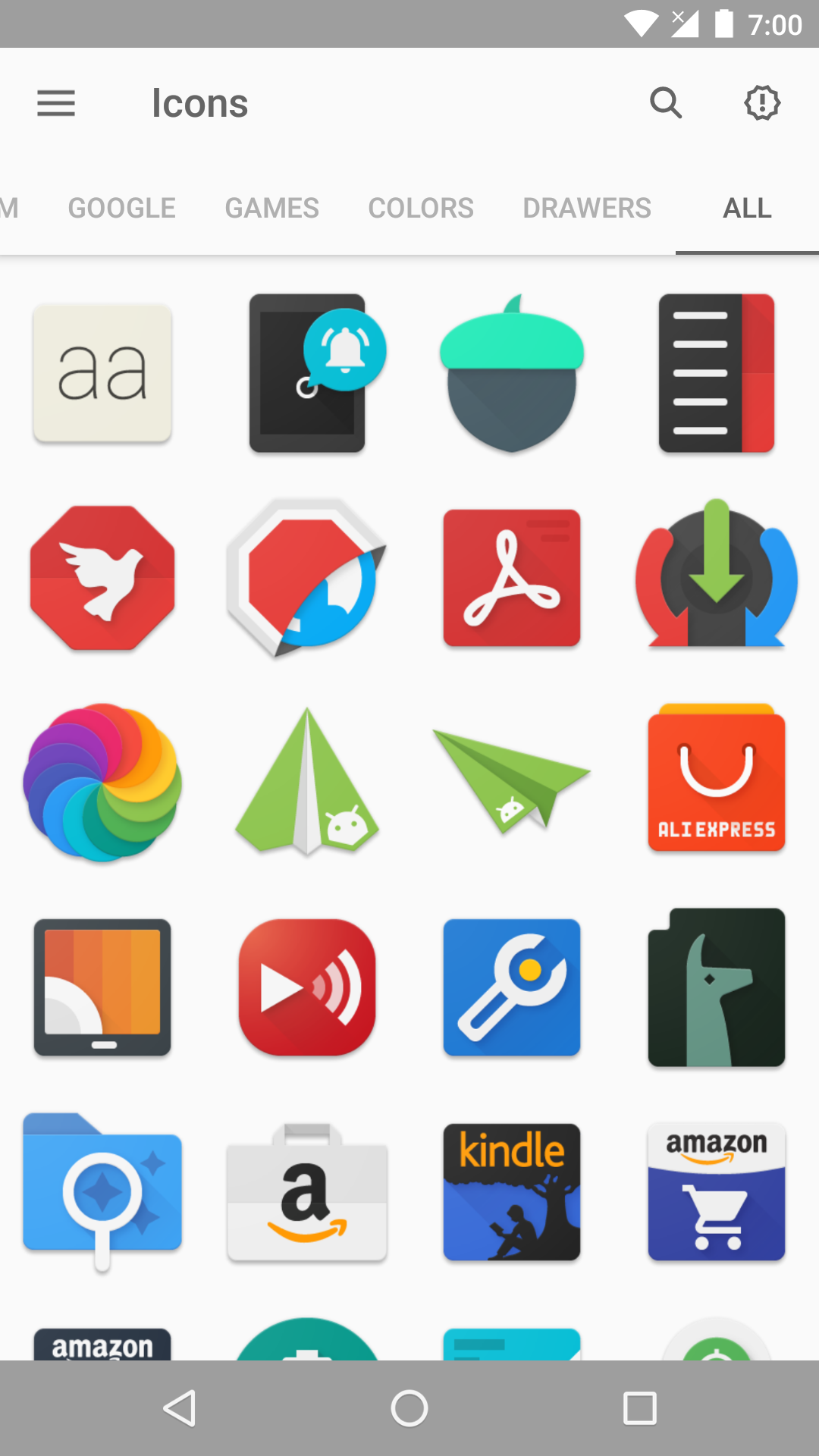Viewport: 819px width, 1456px height.
Task: Select the dark llama icon
Action: 717,987
